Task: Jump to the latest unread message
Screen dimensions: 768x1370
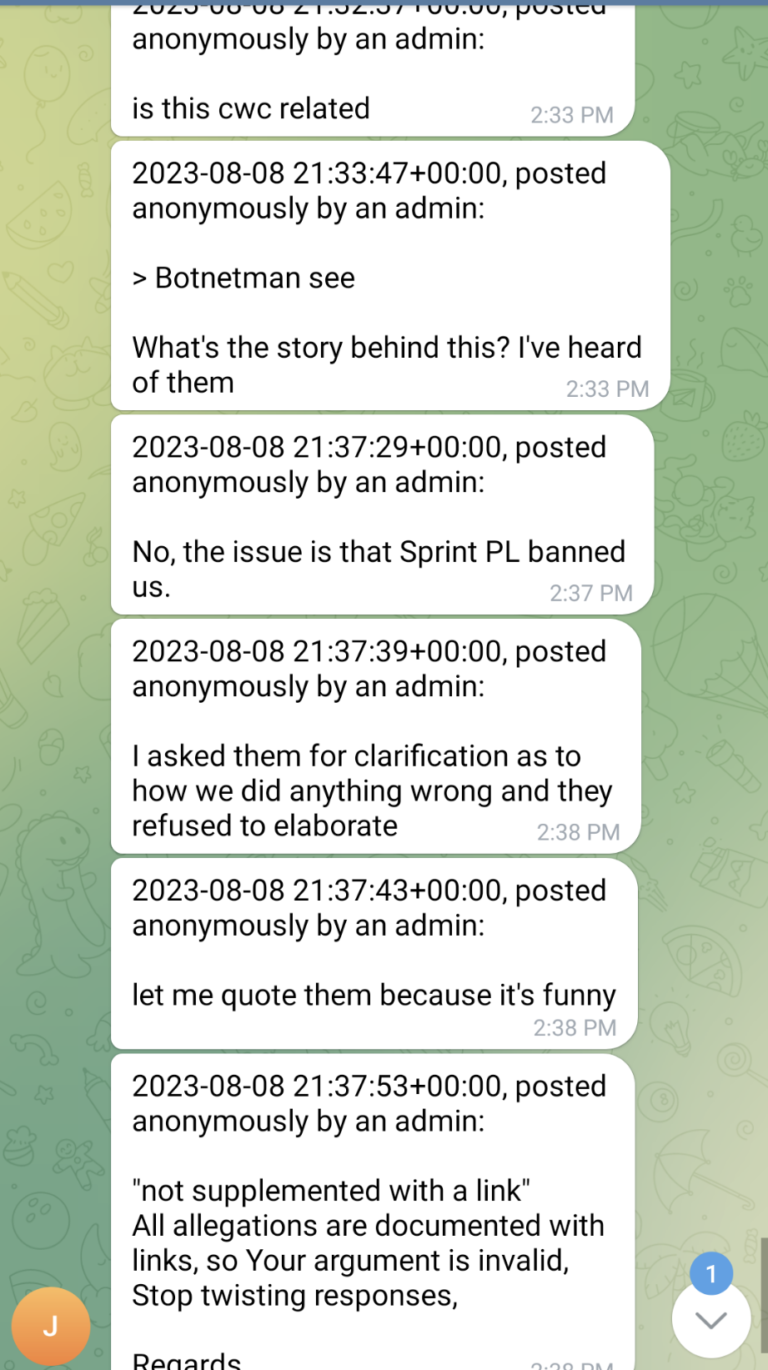Action: click(711, 1319)
